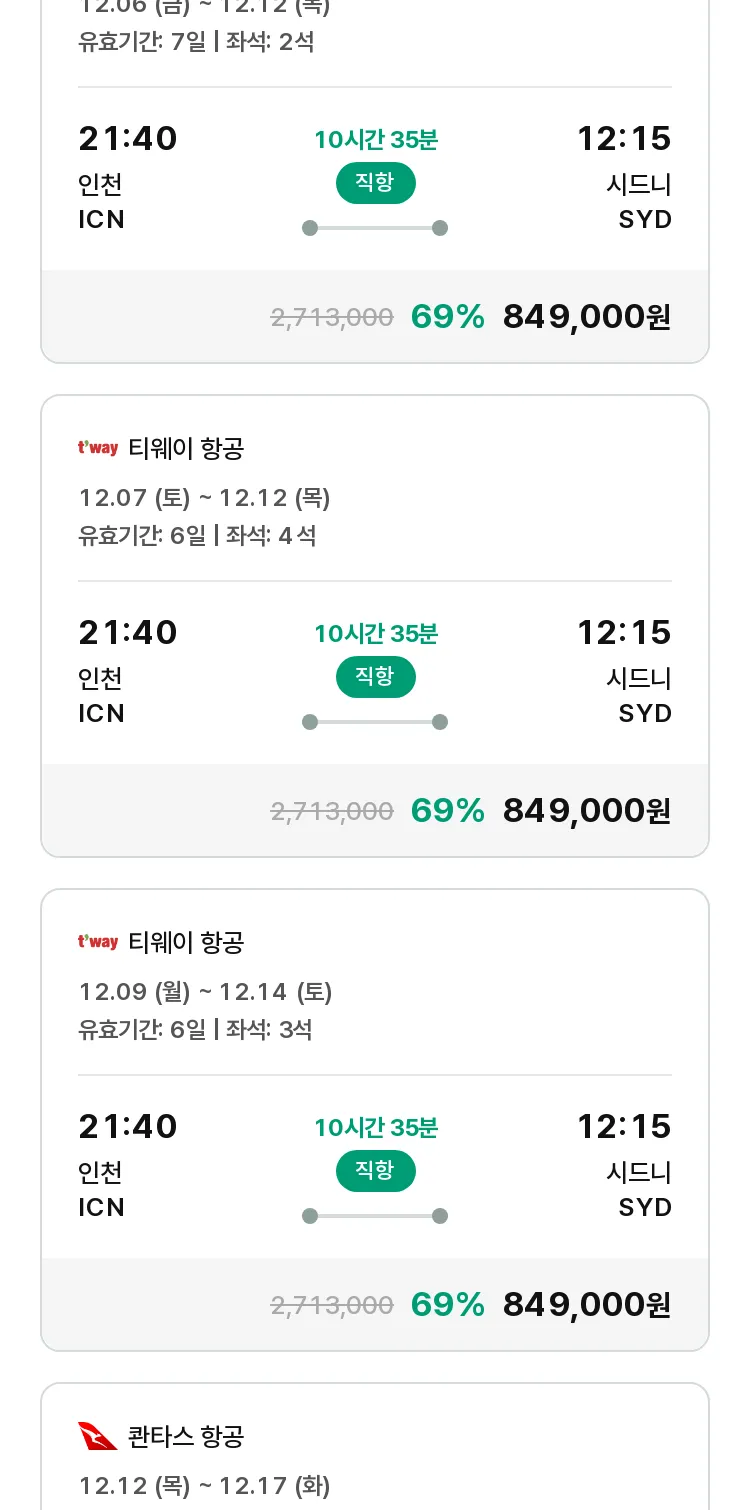Open the 콴타스 항공 flight card
The image size is (750, 1510).
point(375,1446)
